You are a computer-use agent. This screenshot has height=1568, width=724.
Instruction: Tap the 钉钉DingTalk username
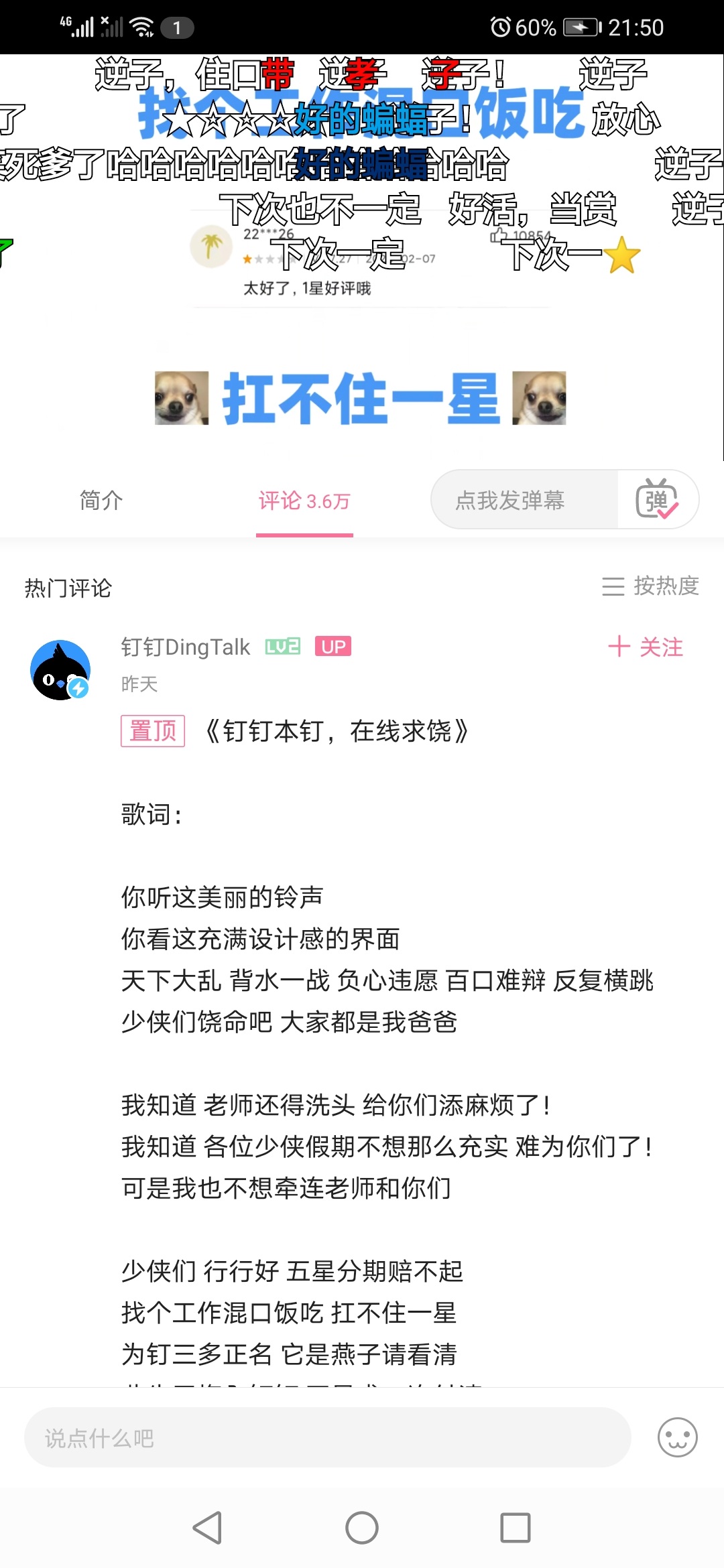tap(186, 647)
